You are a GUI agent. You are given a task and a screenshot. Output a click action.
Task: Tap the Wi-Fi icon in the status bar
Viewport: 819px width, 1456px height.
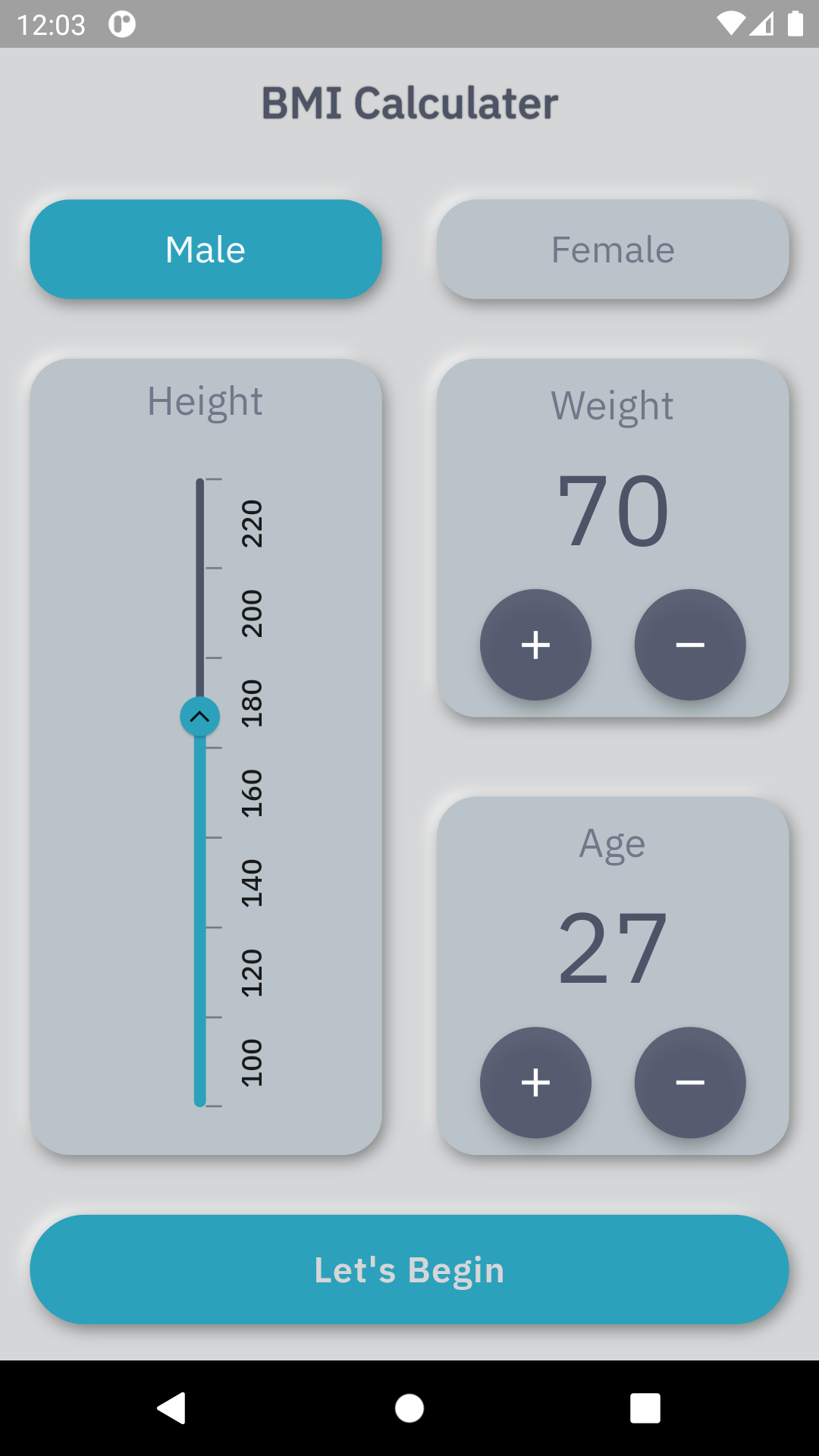click(730, 23)
